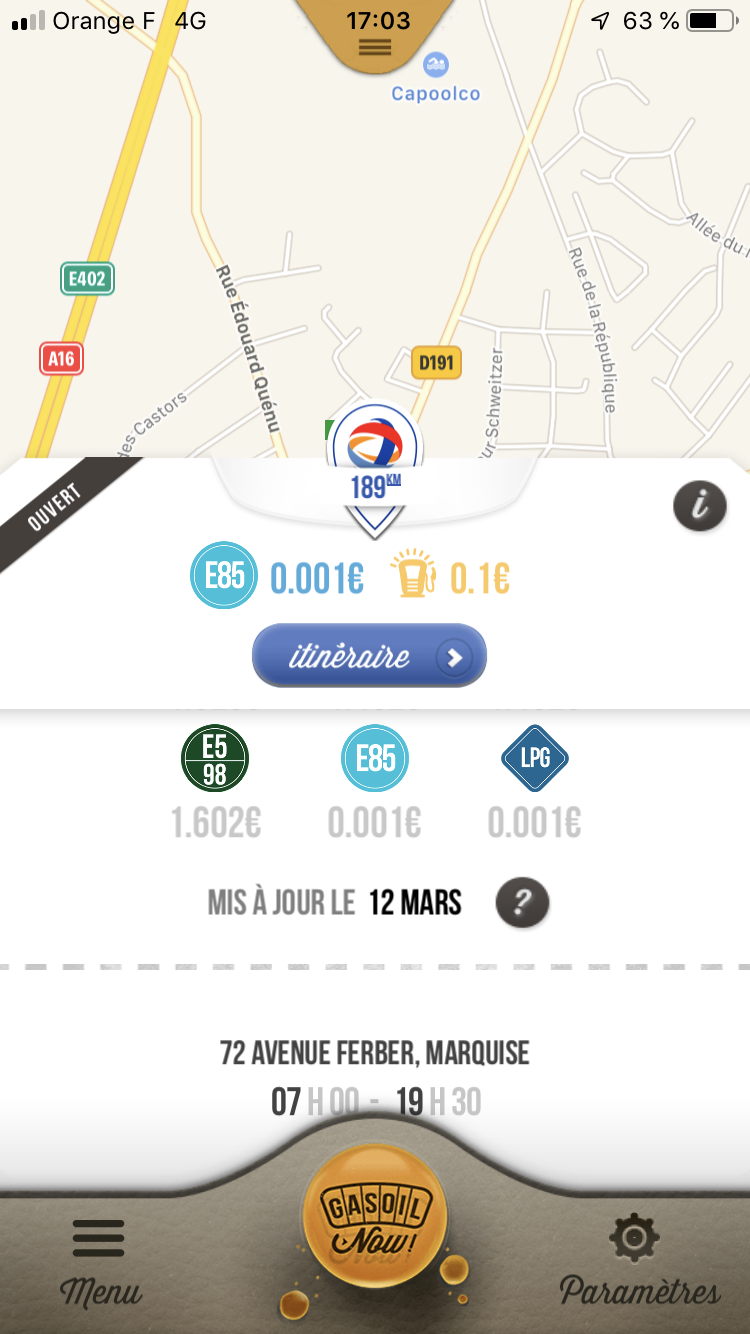Tap the E5 98 fuel badge

coord(215,759)
